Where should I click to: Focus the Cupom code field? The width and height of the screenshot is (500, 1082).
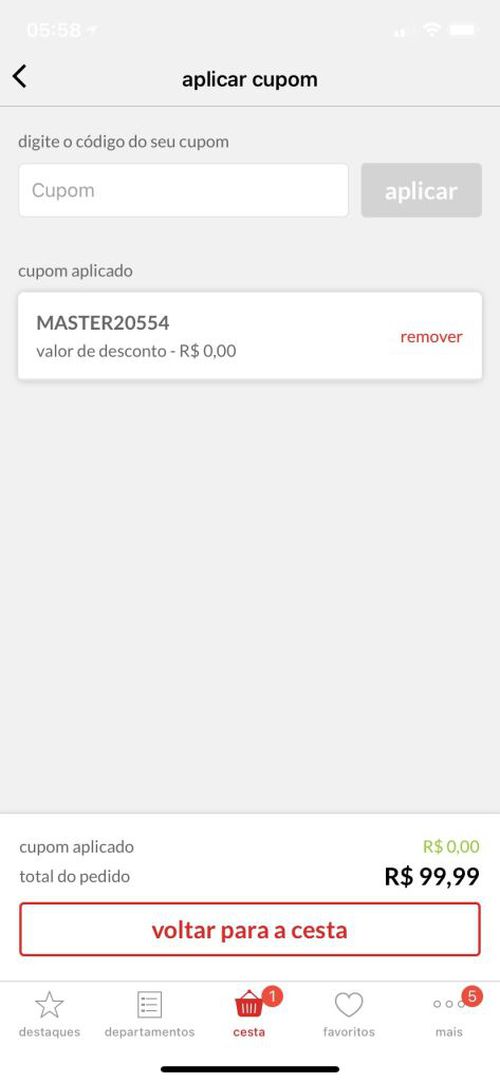tap(183, 190)
